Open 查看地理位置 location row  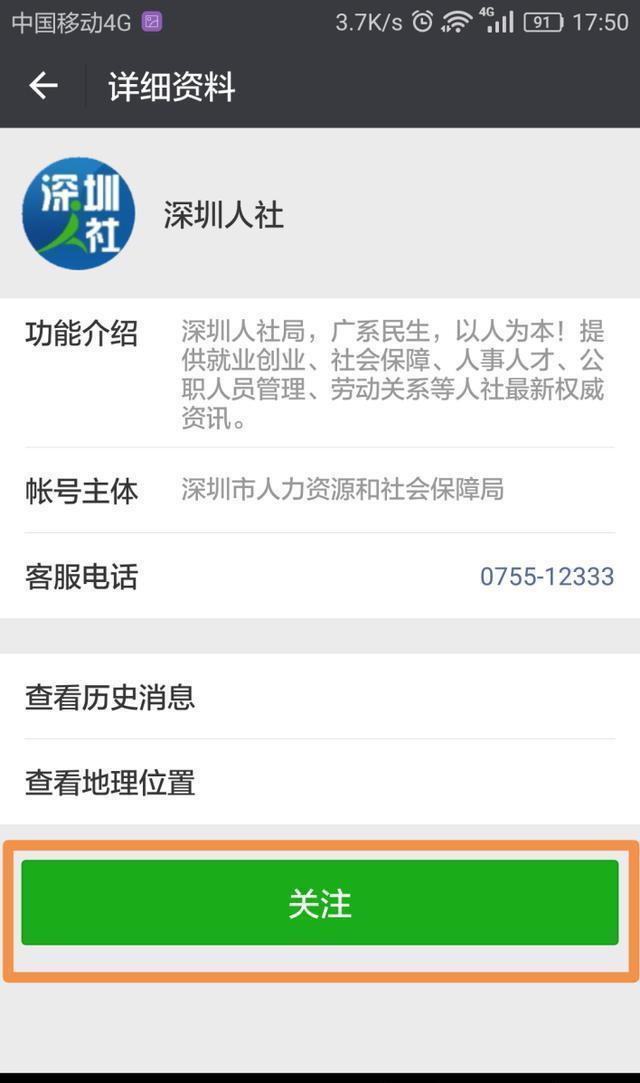tap(320, 782)
